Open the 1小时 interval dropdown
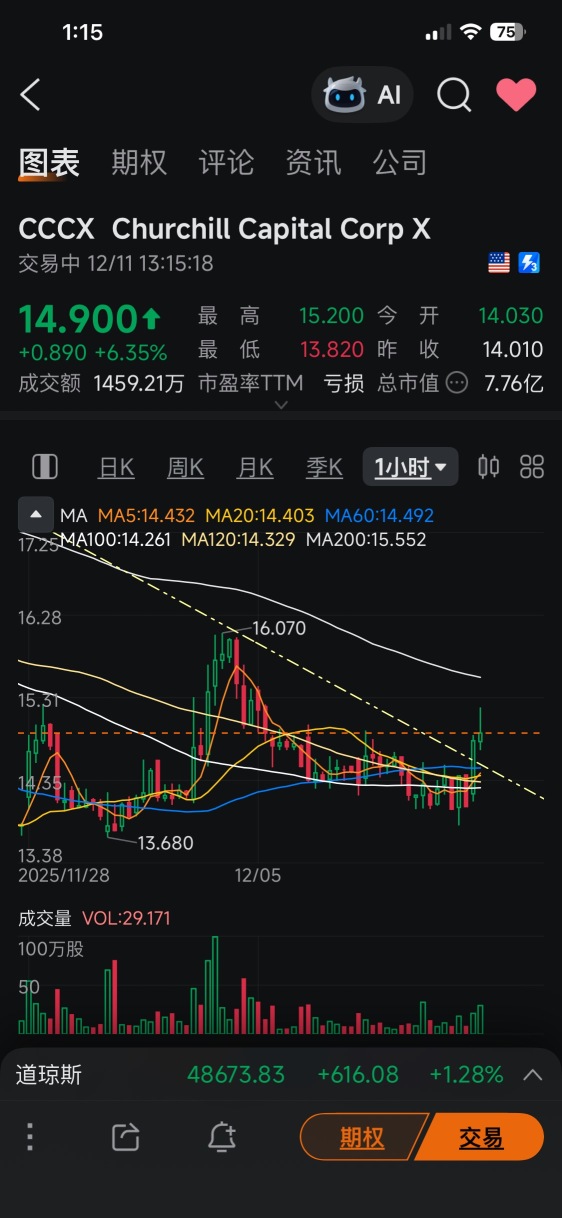The image size is (562, 1218). tap(410, 467)
